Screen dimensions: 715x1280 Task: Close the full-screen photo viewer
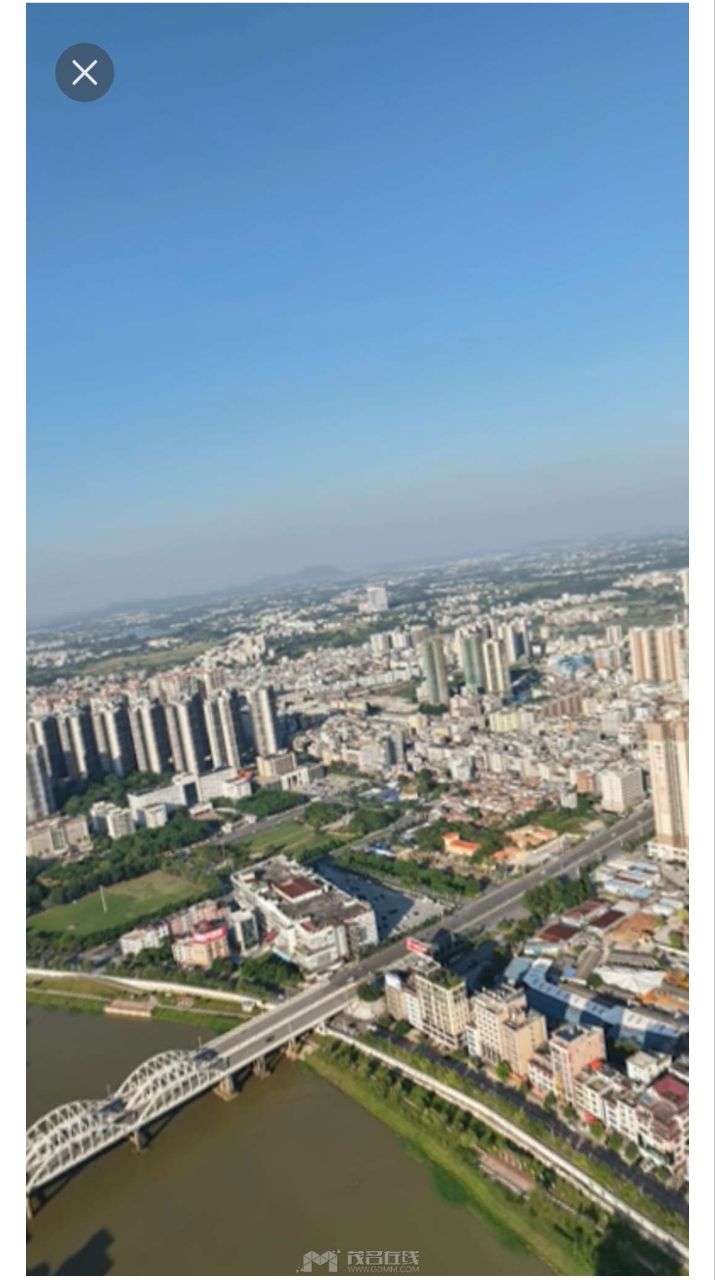(84, 72)
